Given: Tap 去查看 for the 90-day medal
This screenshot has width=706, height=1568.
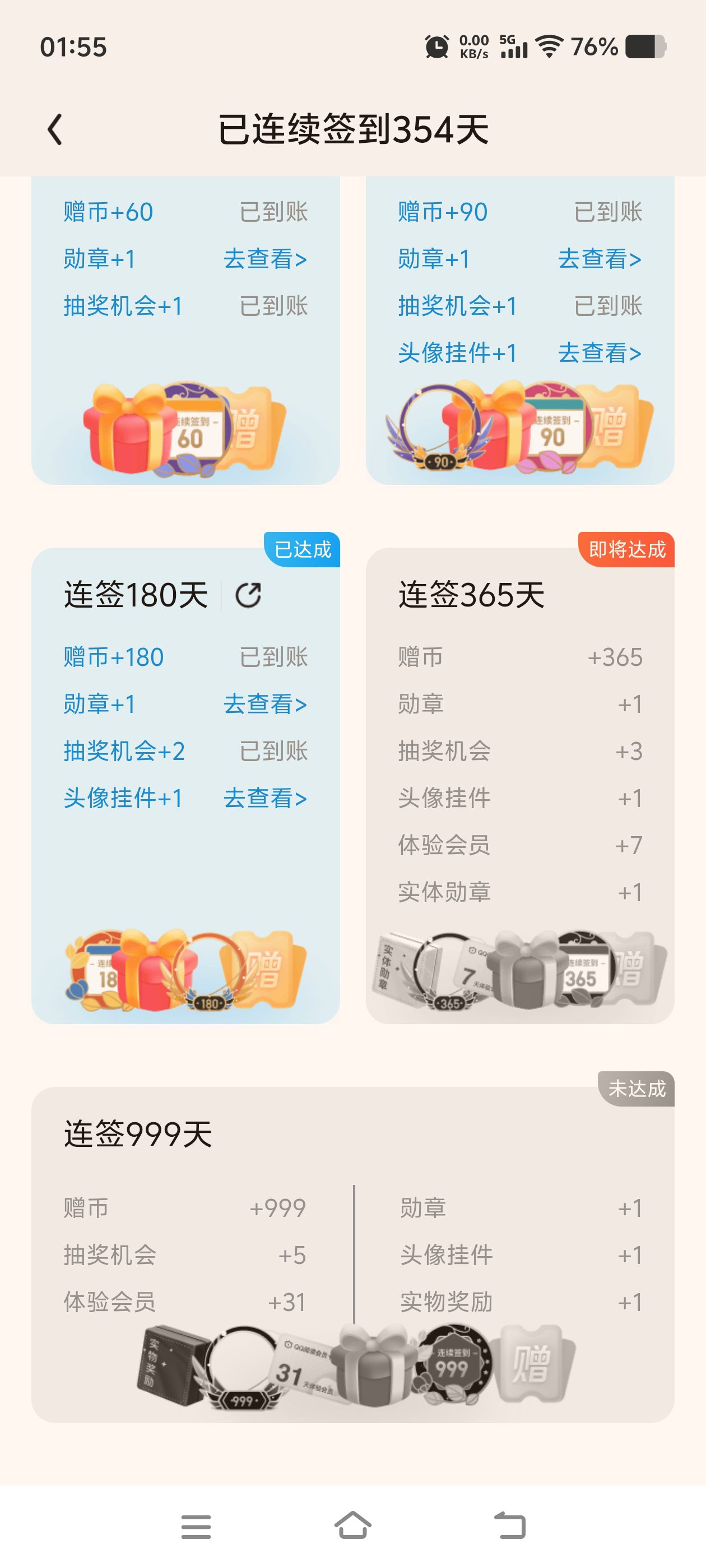Looking at the screenshot, I should click(600, 259).
